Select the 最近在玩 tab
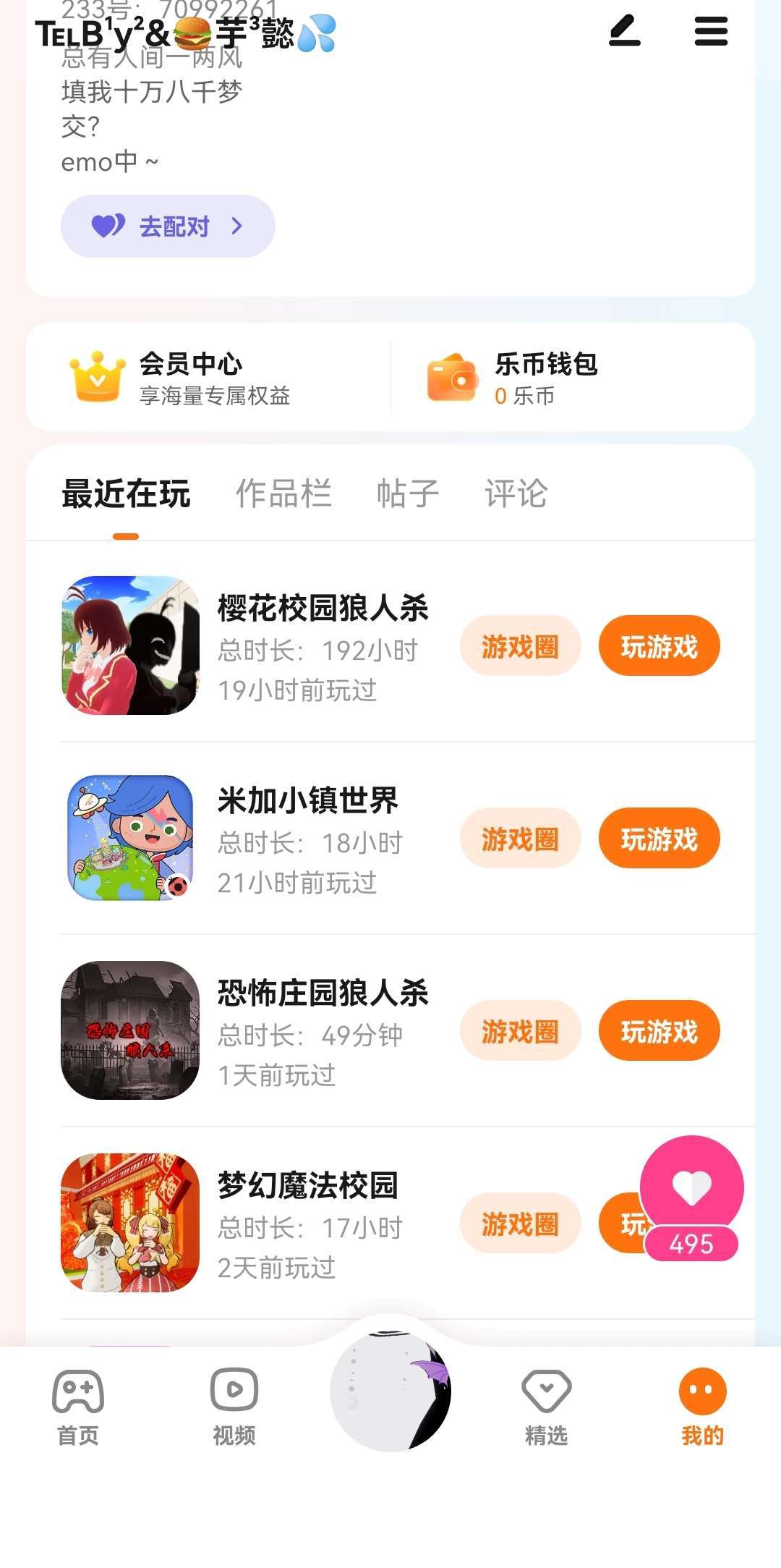Screen dimensions: 781x1568 point(126,494)
